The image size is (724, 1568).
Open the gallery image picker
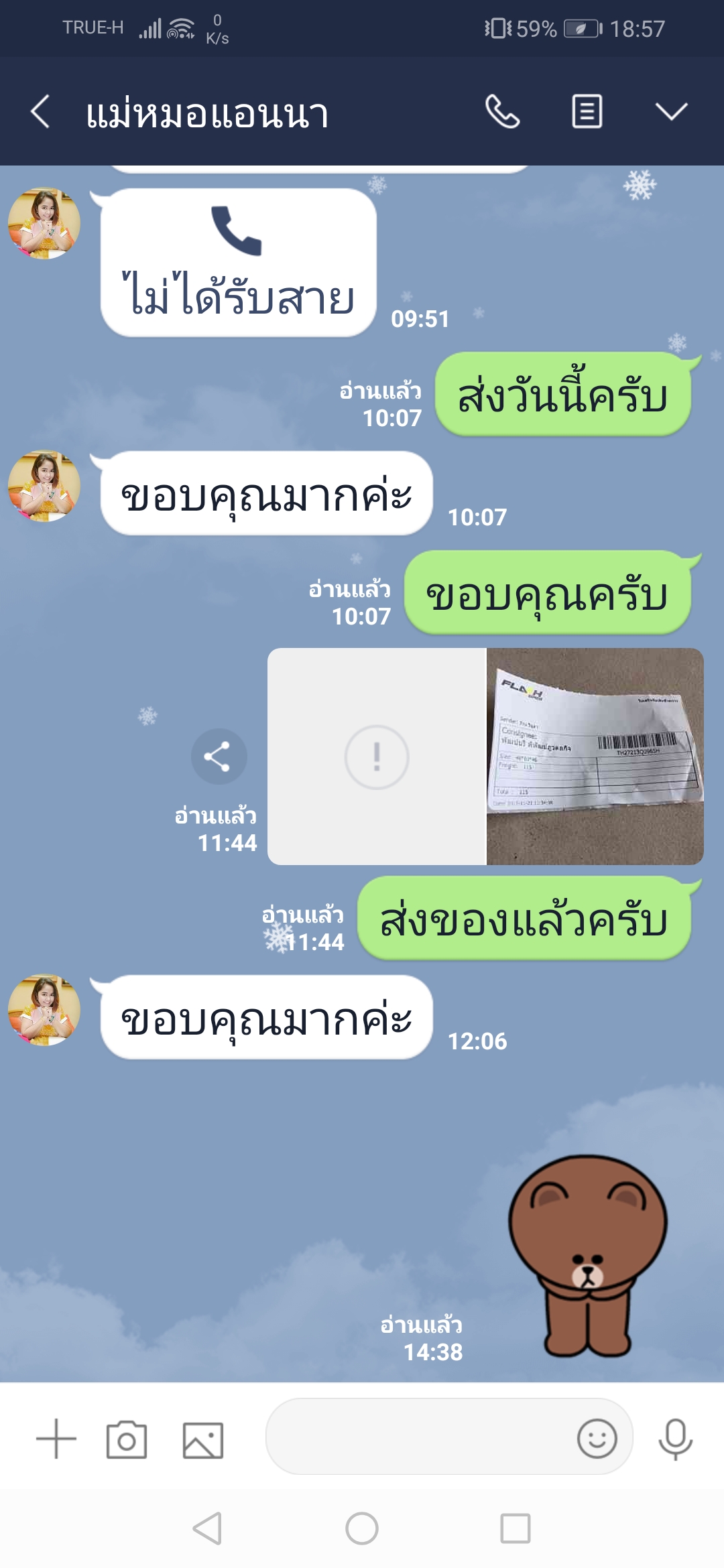click(x=203, y=1439)
